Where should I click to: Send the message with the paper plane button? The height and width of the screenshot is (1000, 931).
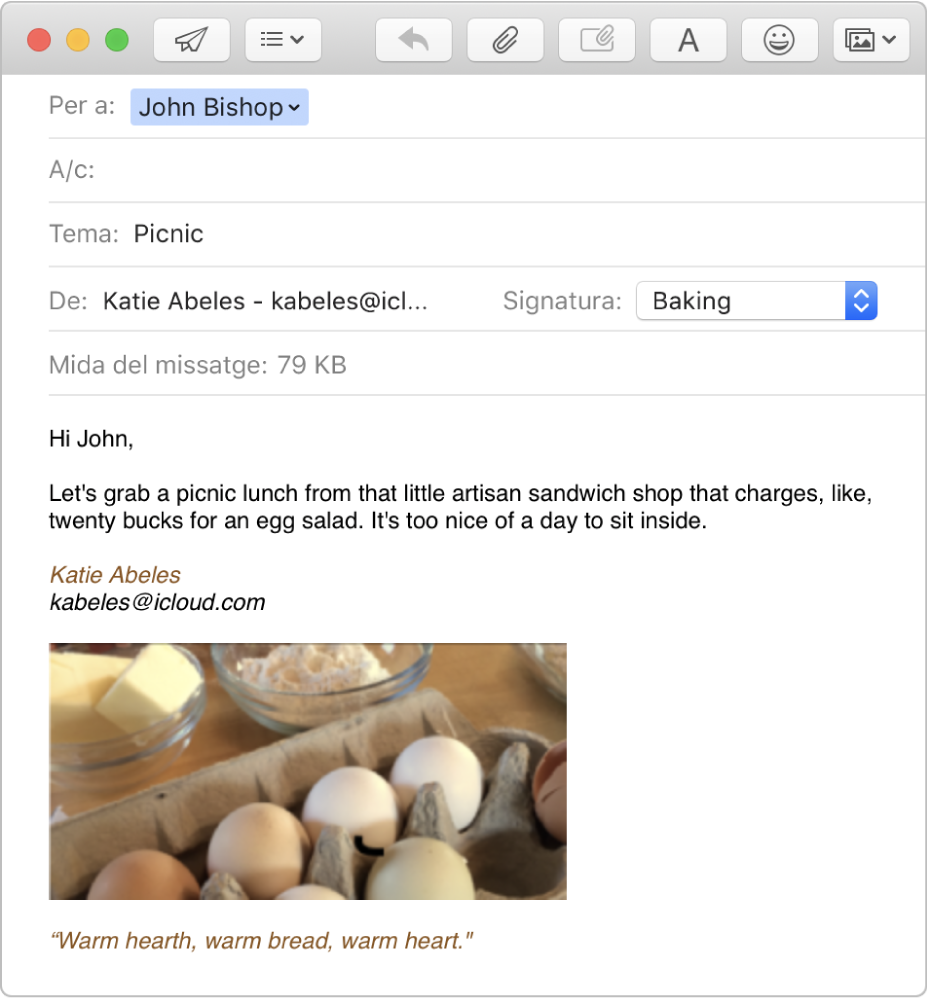click(191, 40)
